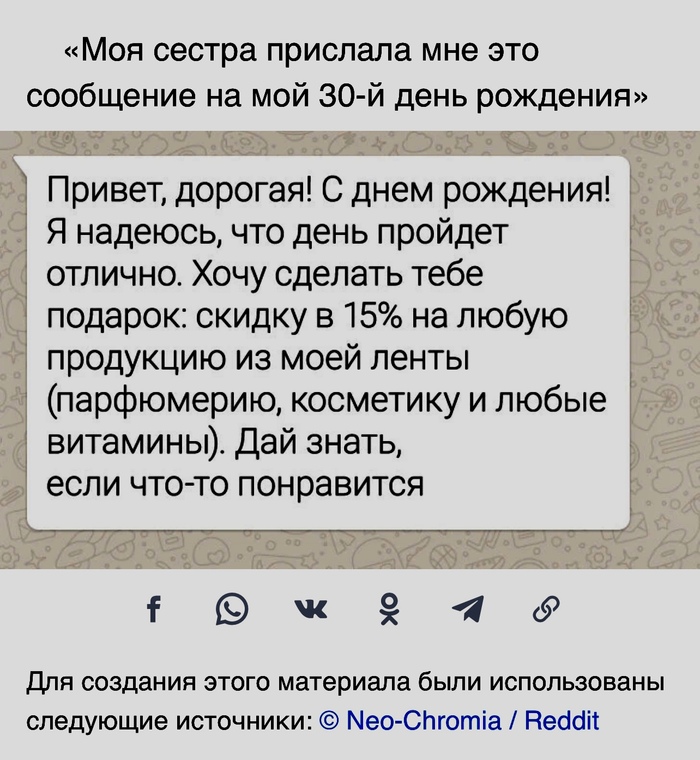Share the article on VK

[311, 608]
